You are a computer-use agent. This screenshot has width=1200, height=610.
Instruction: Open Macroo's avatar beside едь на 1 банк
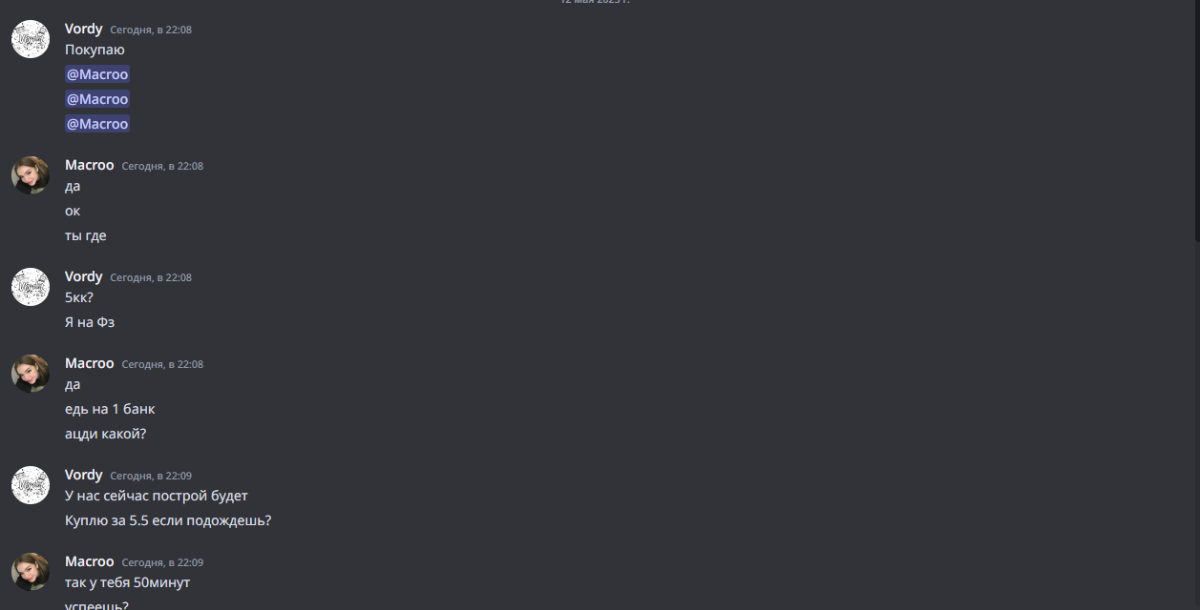click(x=30, y=373)
